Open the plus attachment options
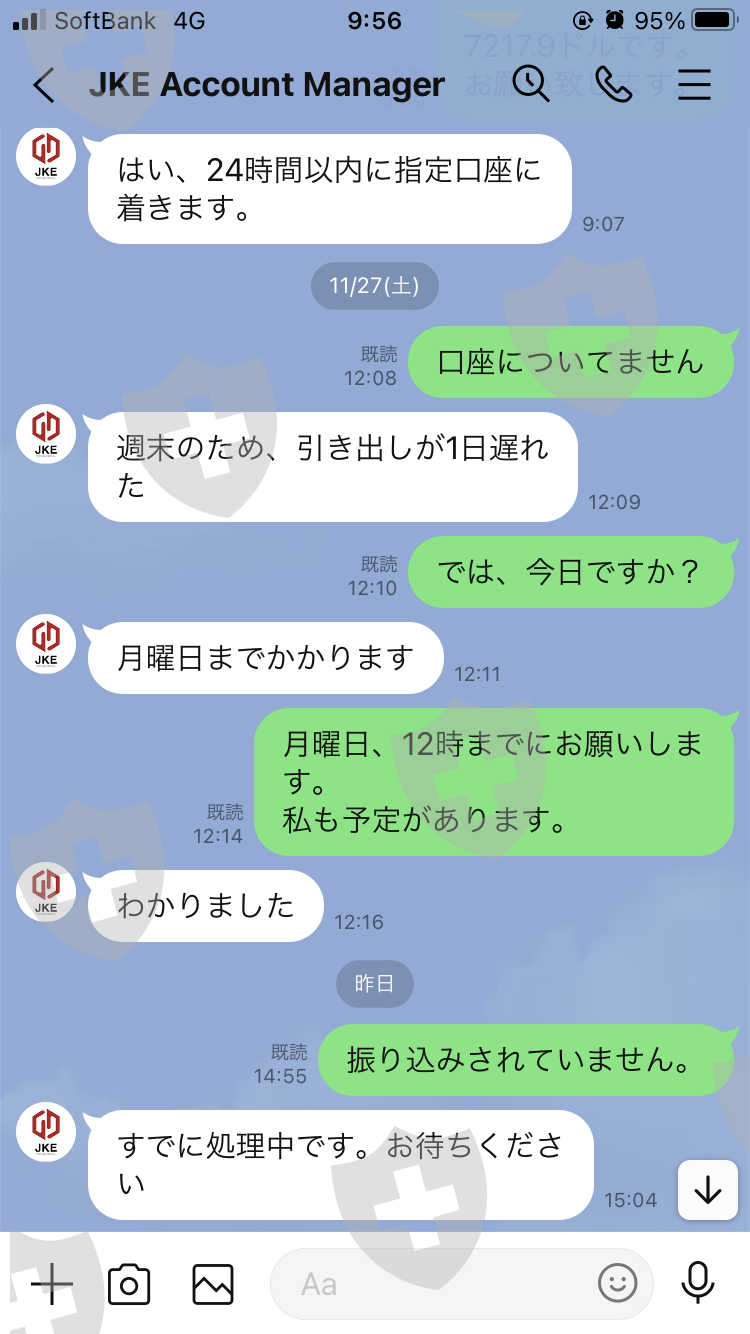 coord(51,1283)
